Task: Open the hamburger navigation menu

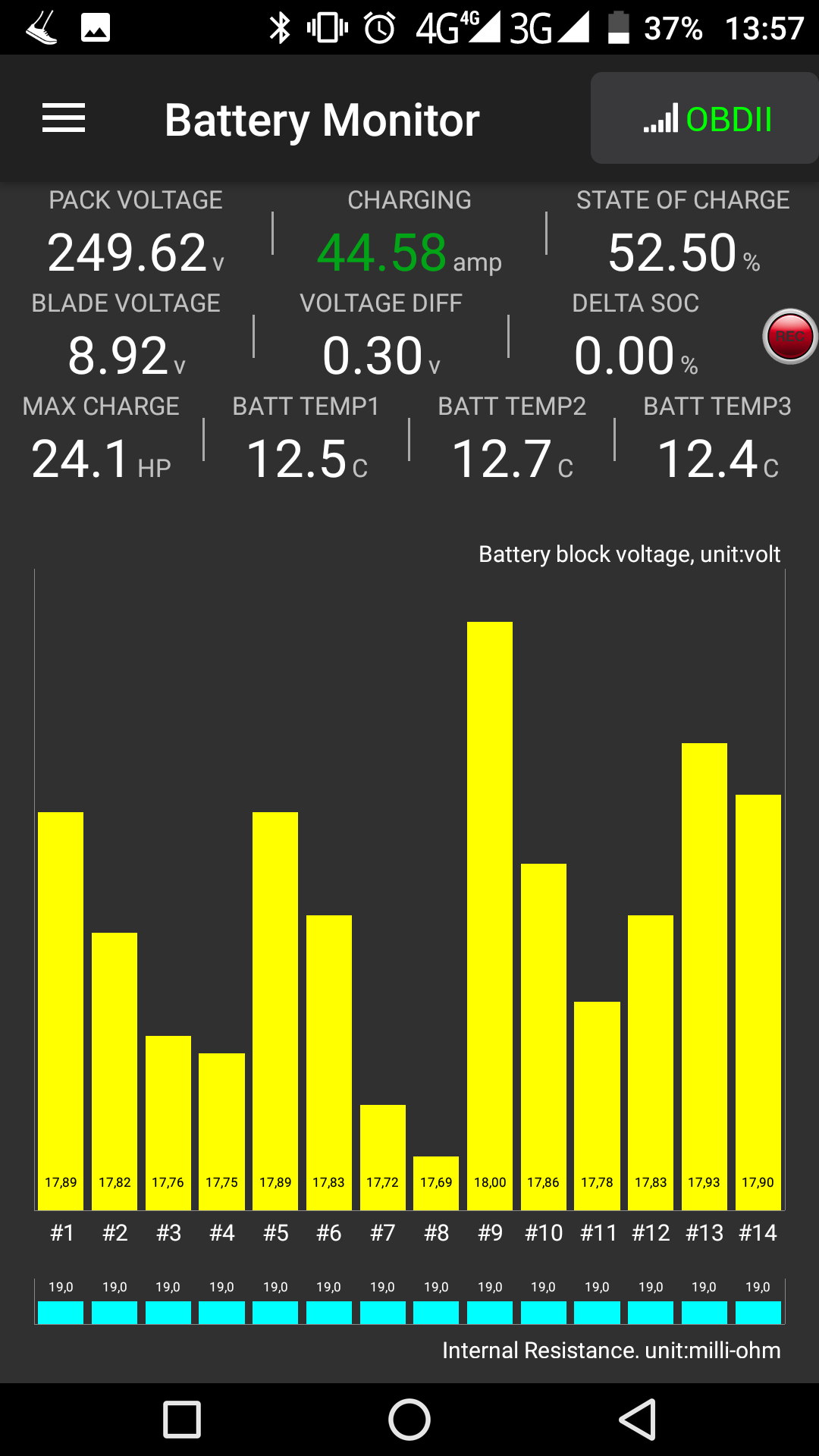Action: pos(64,118)
